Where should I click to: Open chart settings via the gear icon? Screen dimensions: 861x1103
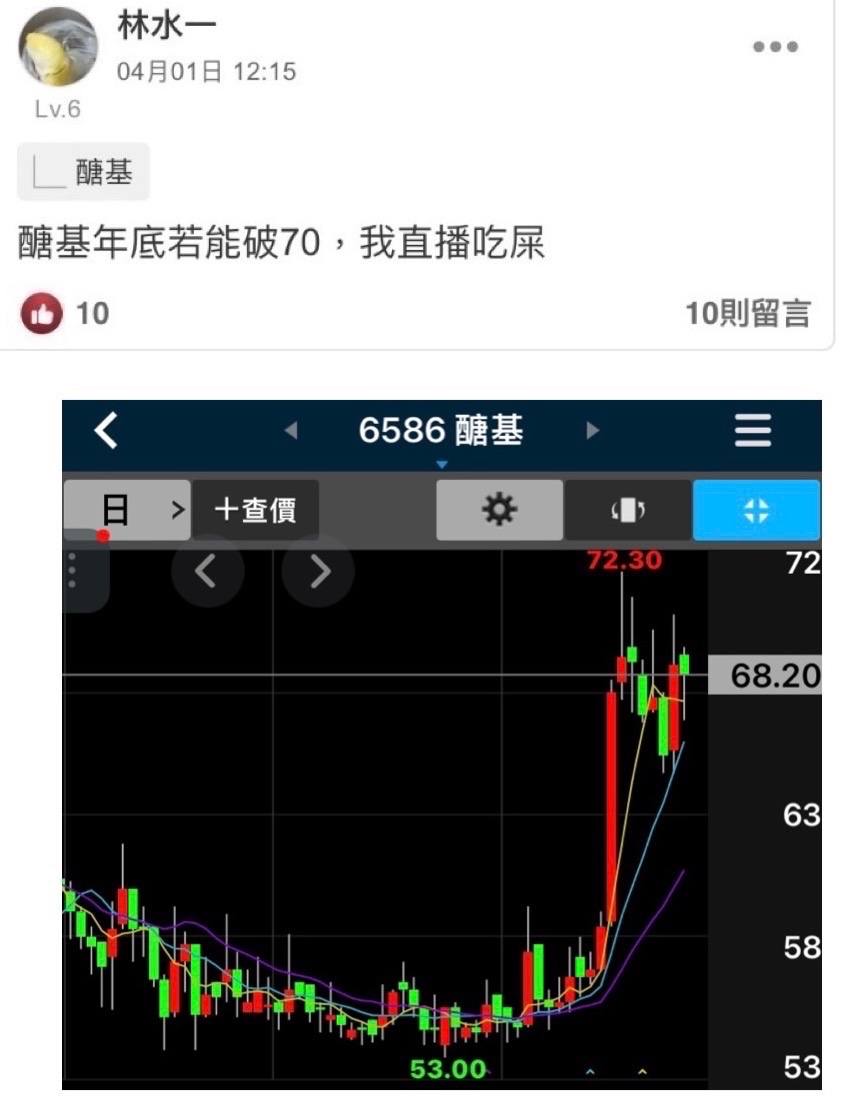point(499,510)
